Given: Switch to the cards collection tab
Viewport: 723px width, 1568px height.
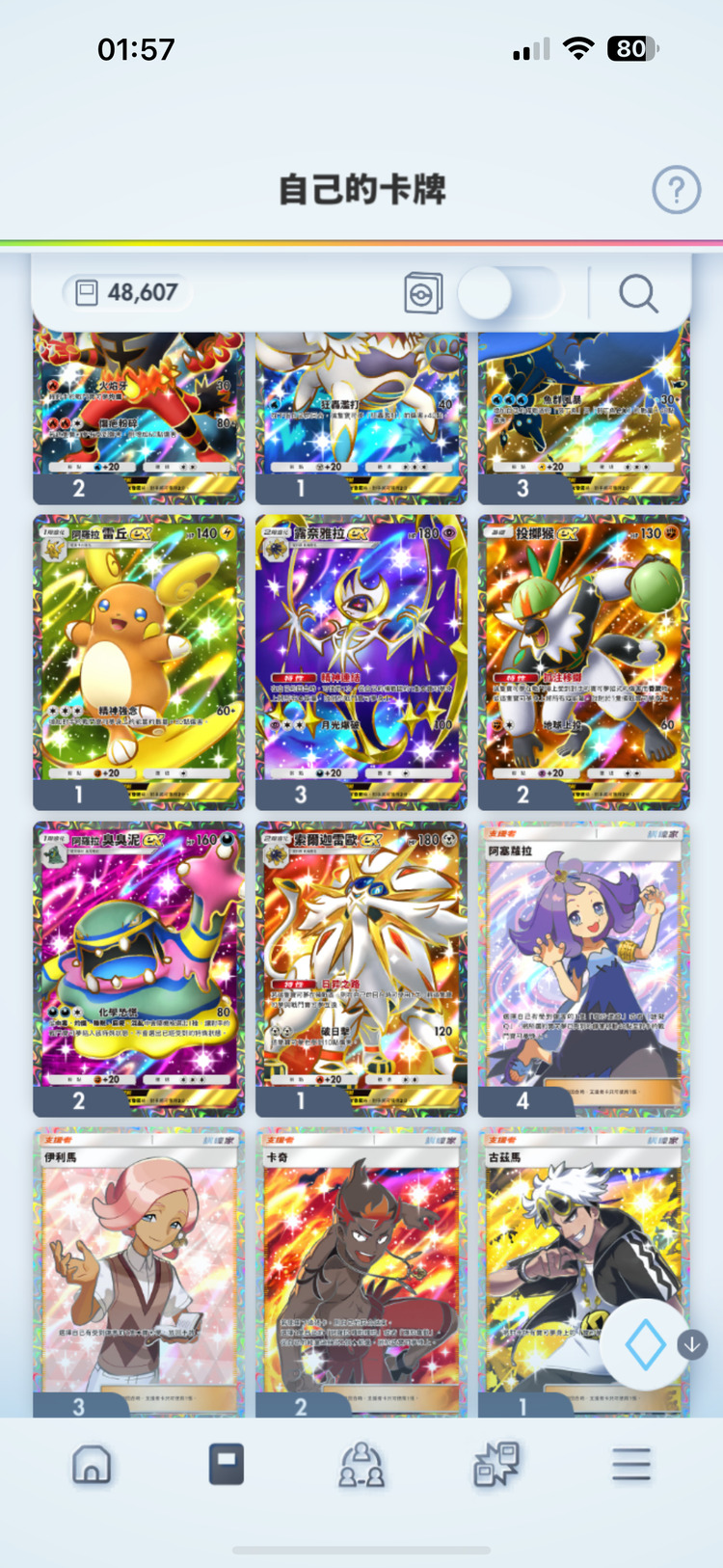Looking at the screenshot, I should tap(227, 1465).
